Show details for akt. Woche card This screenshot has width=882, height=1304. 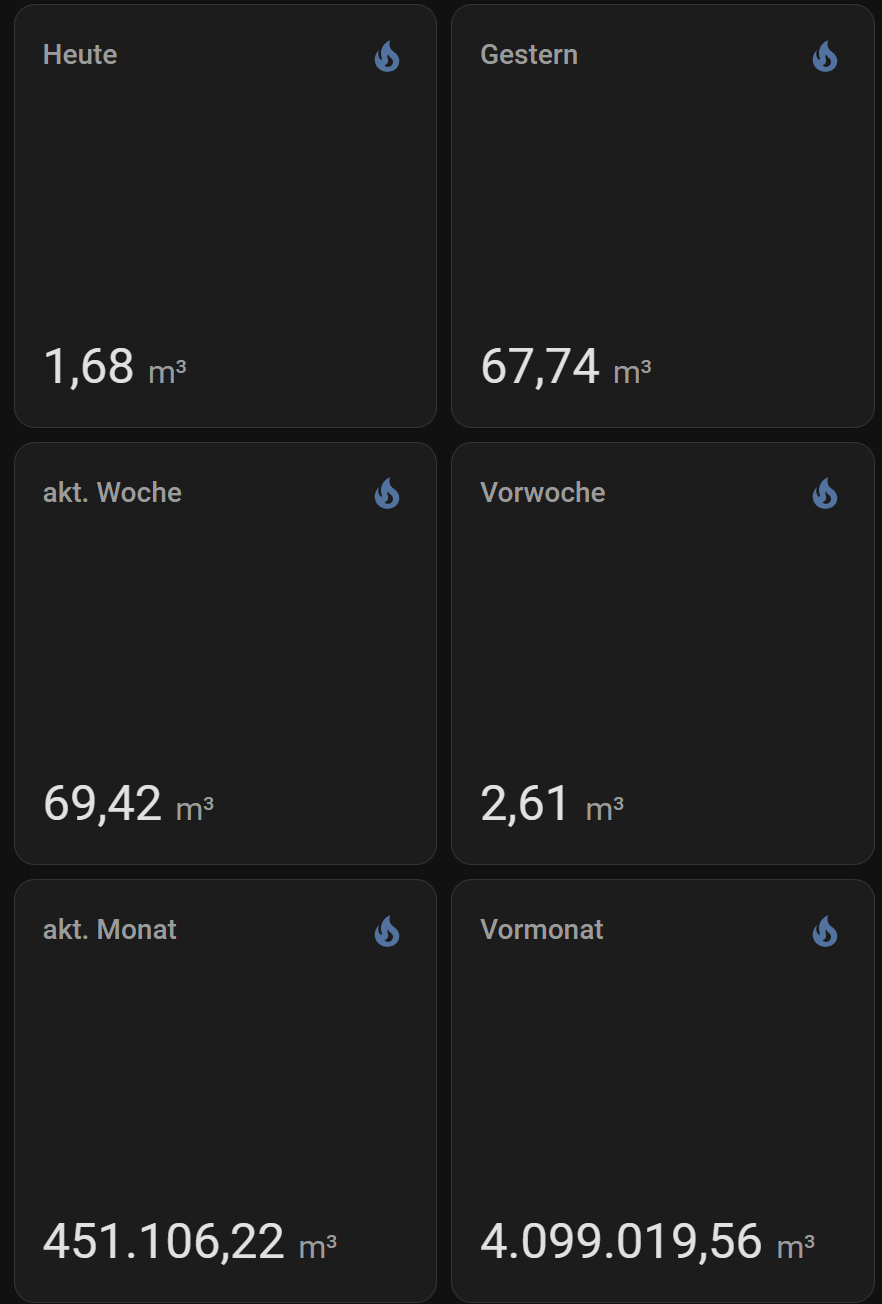[x=225, y=653]
